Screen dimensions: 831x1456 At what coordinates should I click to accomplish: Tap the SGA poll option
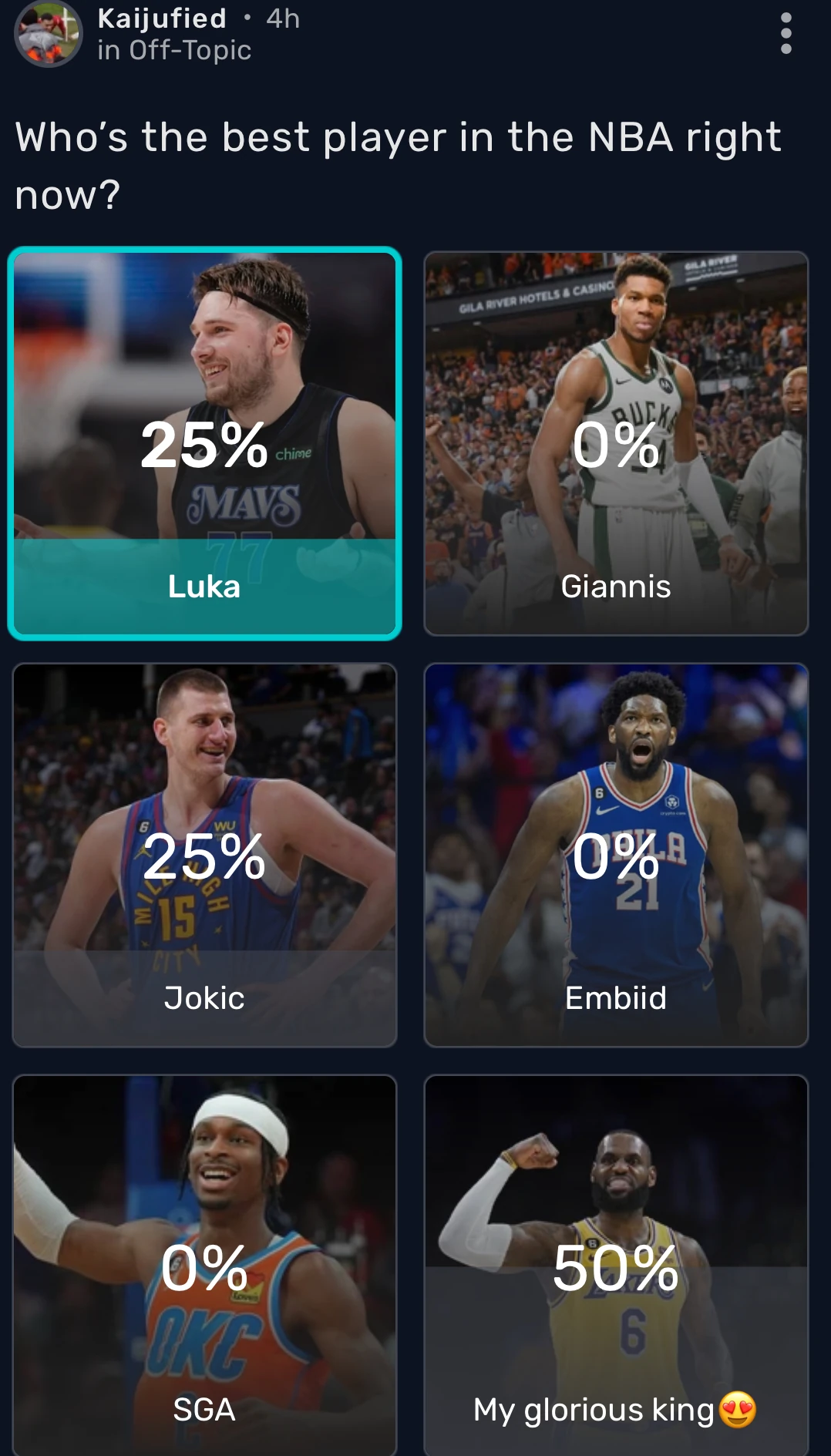tap(204, 1264)
